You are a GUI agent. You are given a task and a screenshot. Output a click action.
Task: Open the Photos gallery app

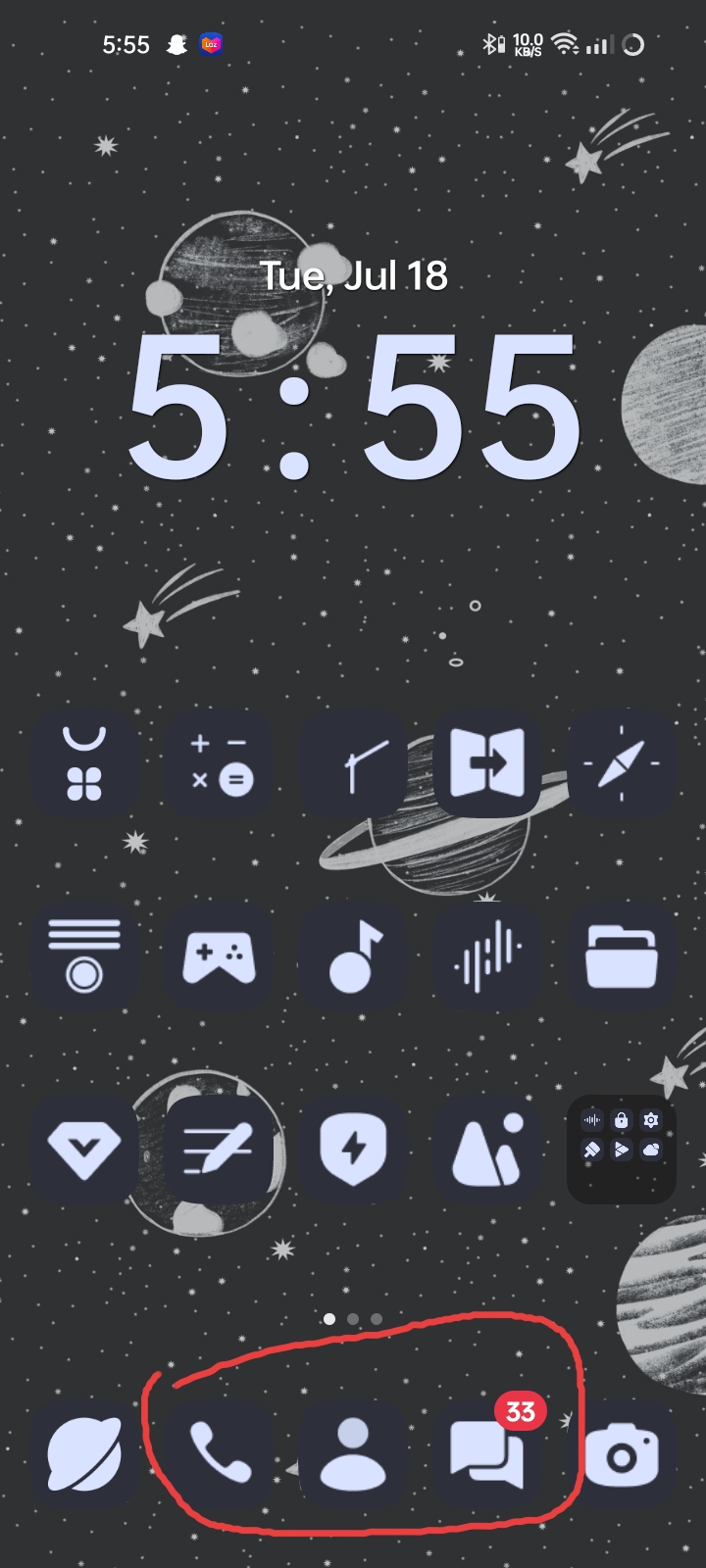[x=487, y=1149]
